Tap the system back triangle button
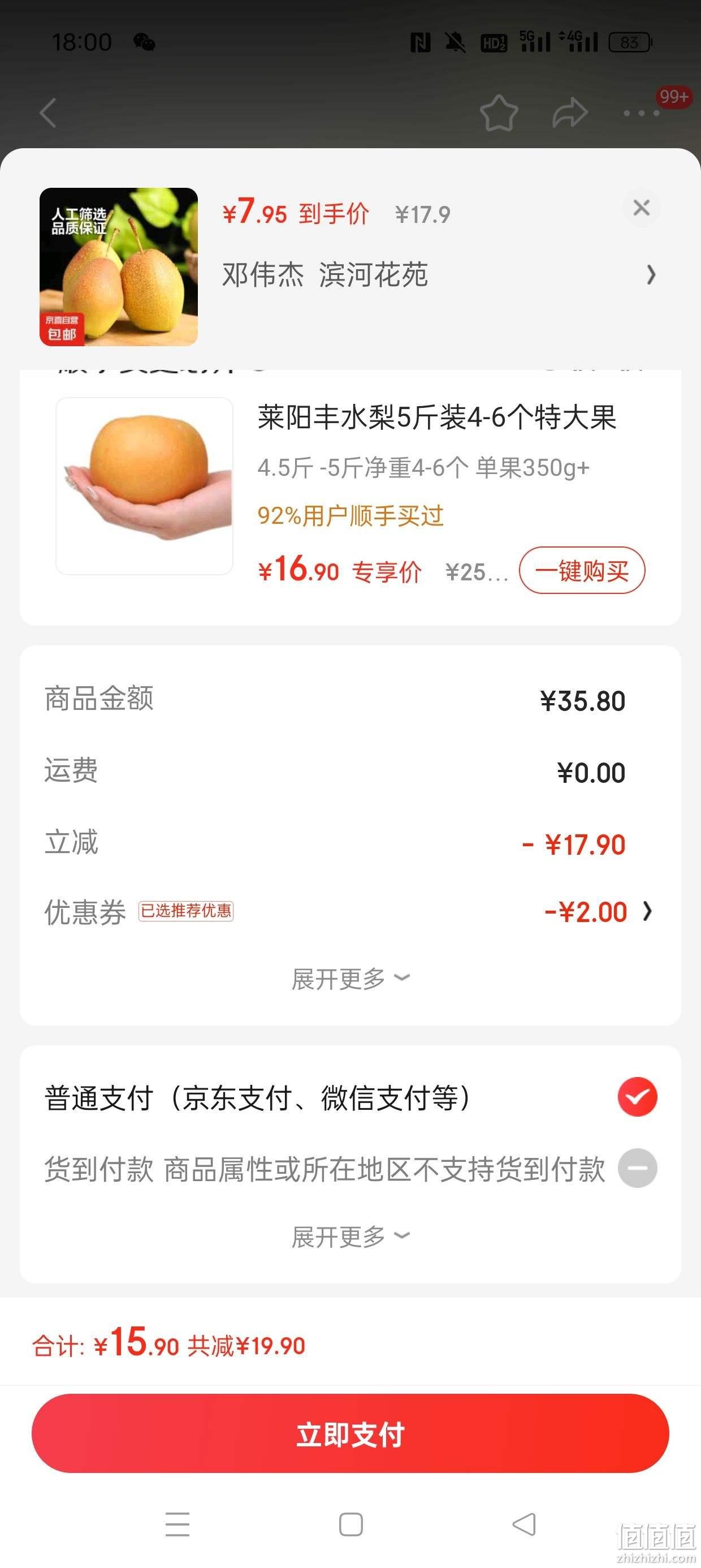 525,1524
